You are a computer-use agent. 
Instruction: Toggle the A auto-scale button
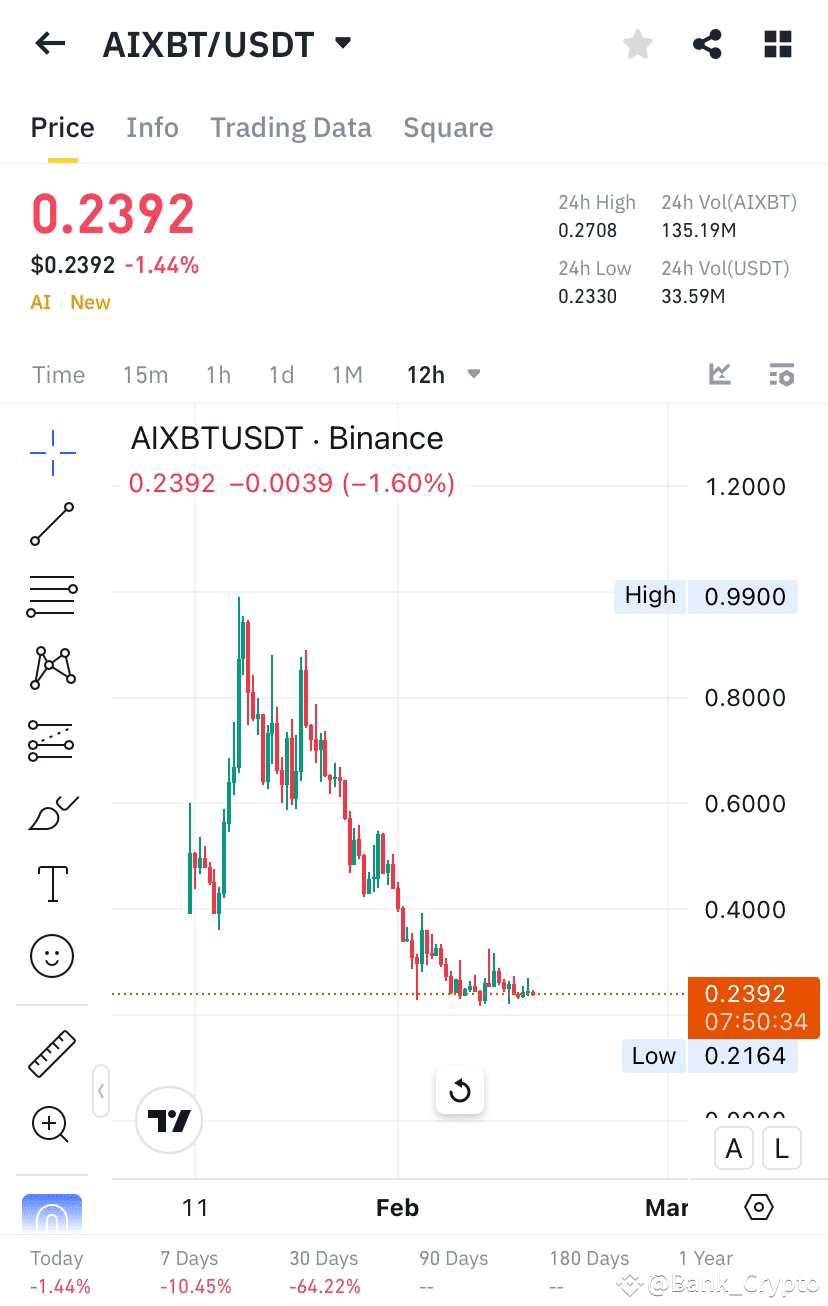click(x=733, y=1148)
